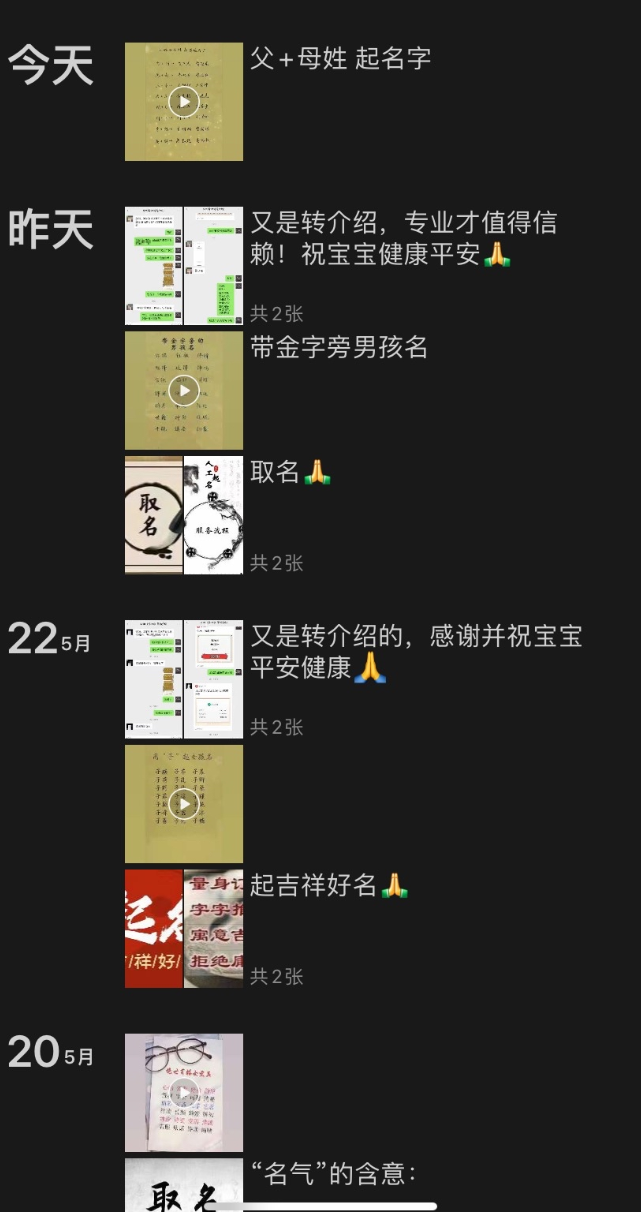The width and height of the screenshot is (641, 1212).
Task: Open the 又是转介绍的，感谢并祝宝宝 post
Action: pyautogui.click(x=415, y=651)
